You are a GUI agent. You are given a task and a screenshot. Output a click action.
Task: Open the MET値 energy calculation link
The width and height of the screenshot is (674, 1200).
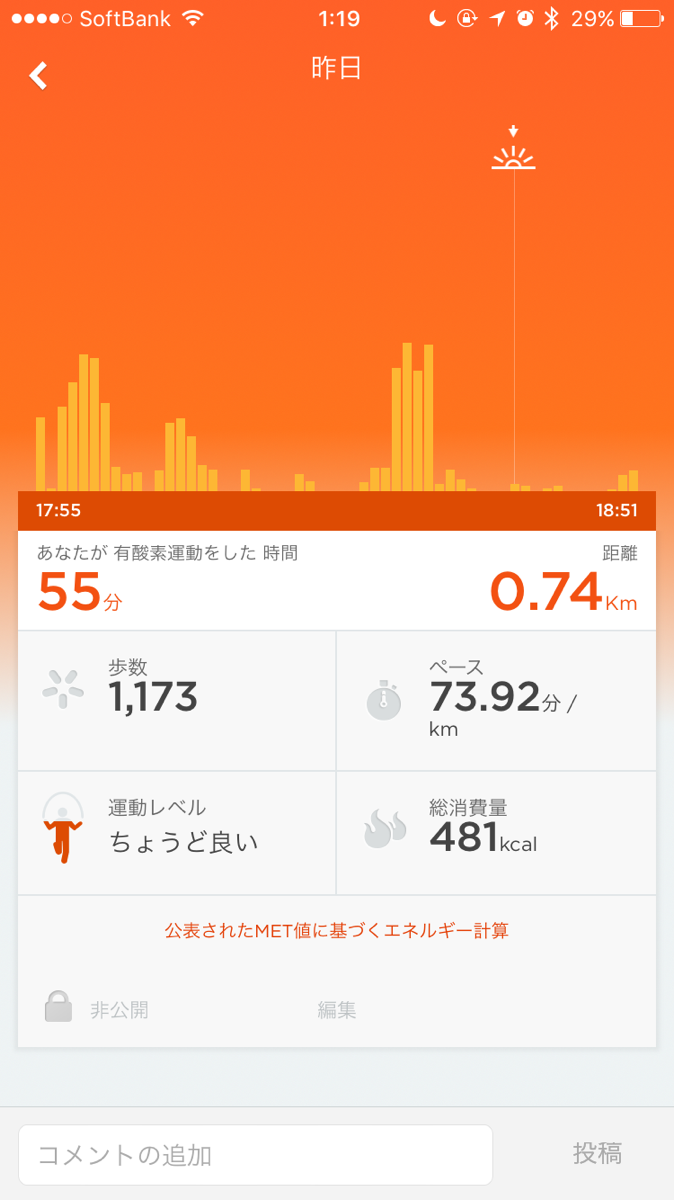(x=336, y=930)
